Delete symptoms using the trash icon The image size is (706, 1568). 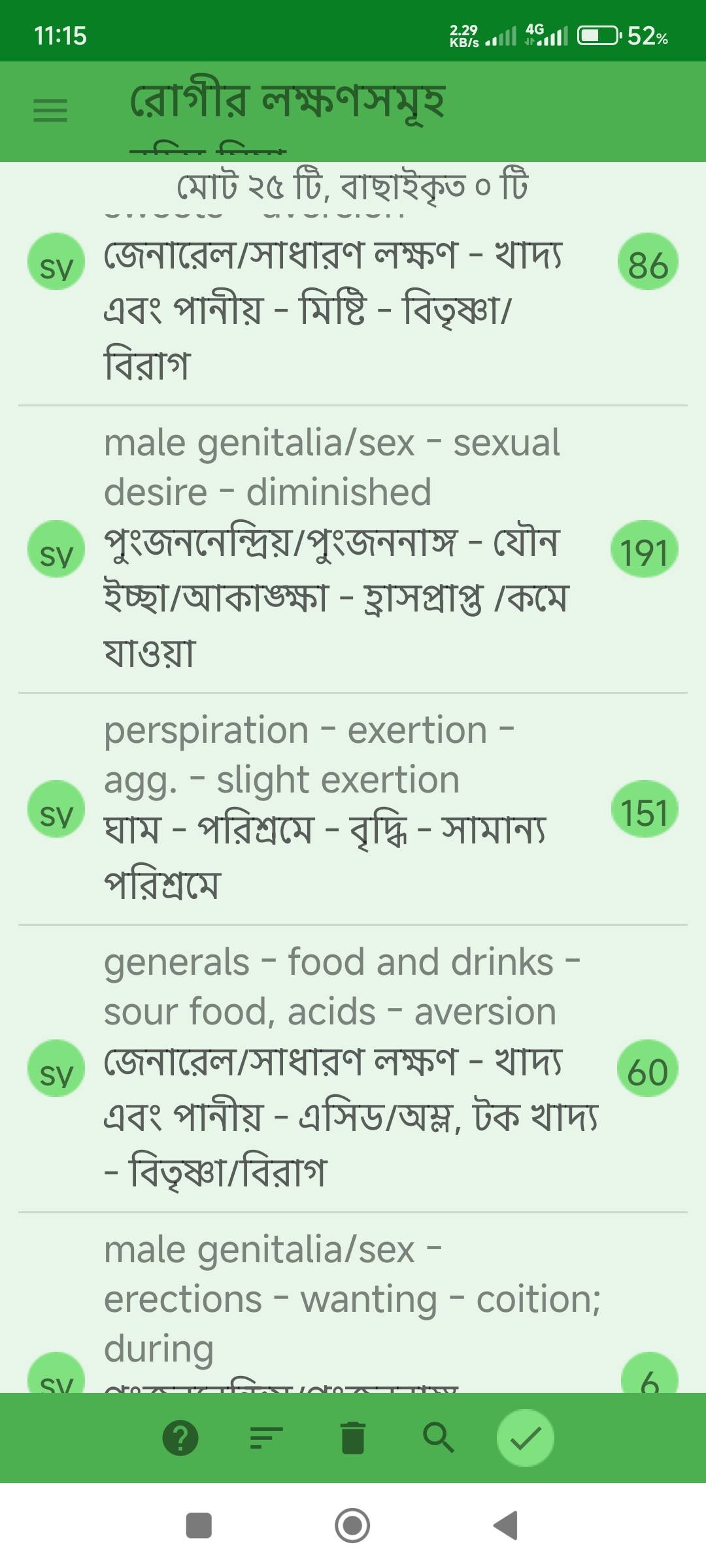[x=353, y=1438]
